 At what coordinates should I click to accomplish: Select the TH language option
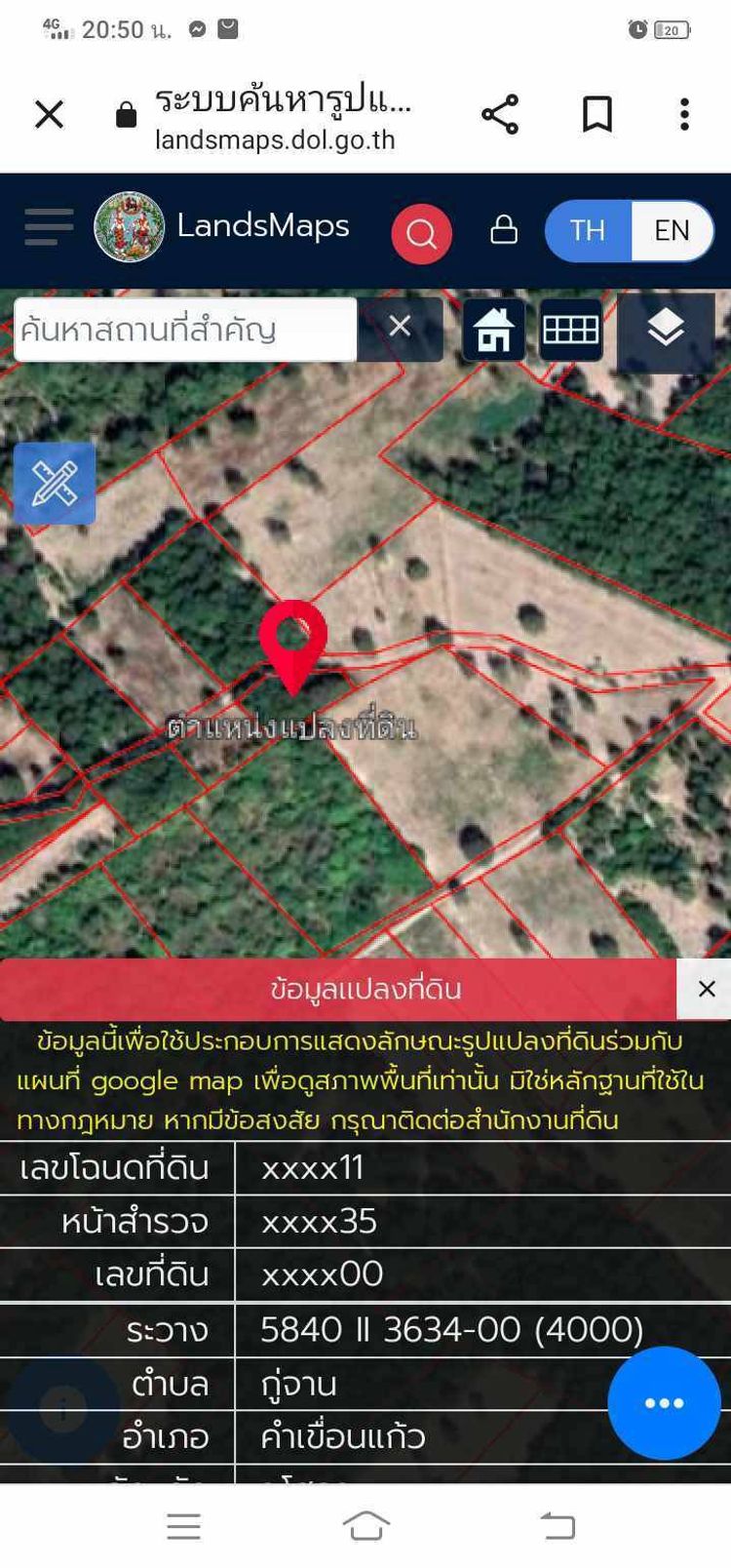[588, 230]
